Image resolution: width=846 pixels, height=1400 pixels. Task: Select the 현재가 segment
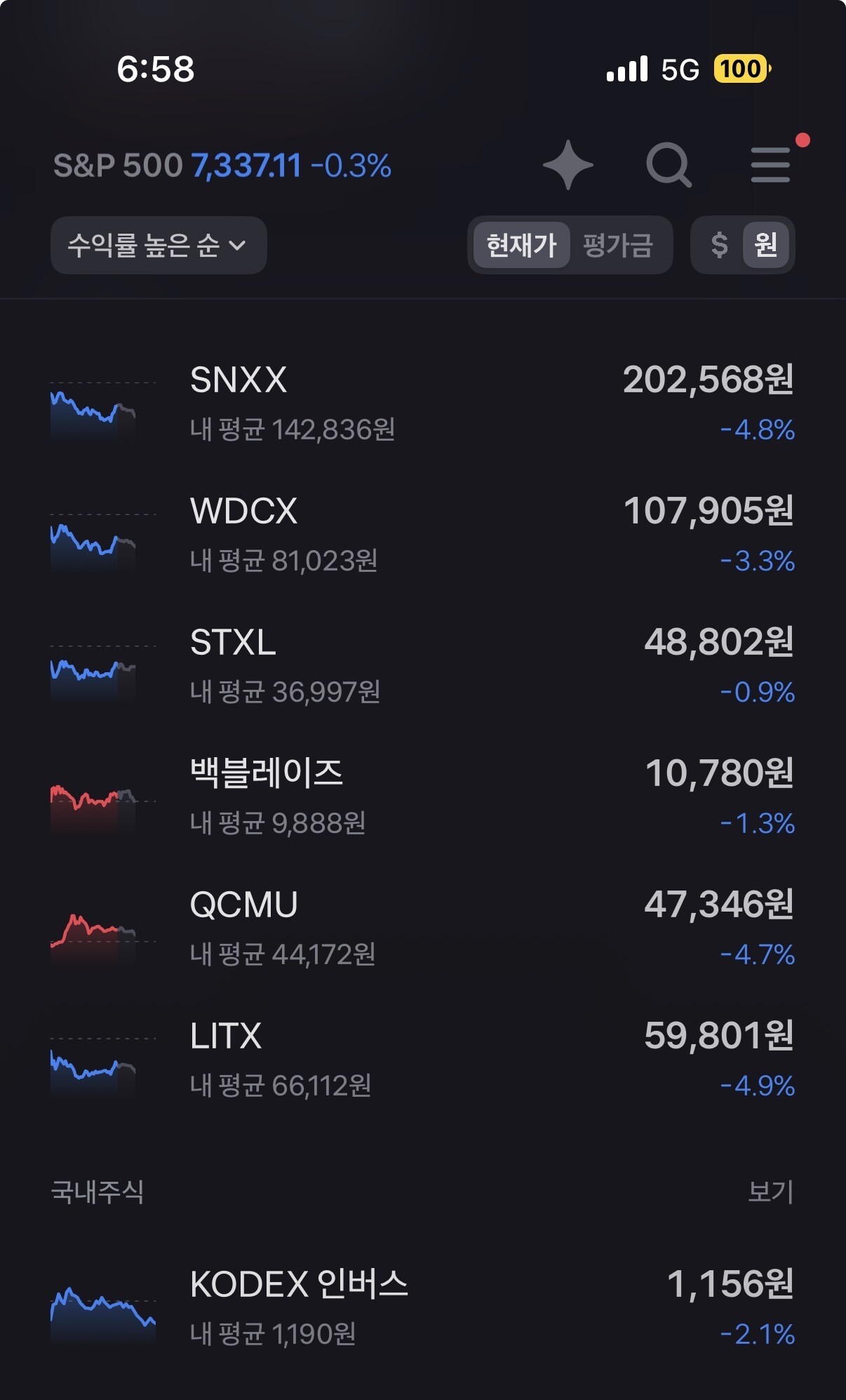521,245
